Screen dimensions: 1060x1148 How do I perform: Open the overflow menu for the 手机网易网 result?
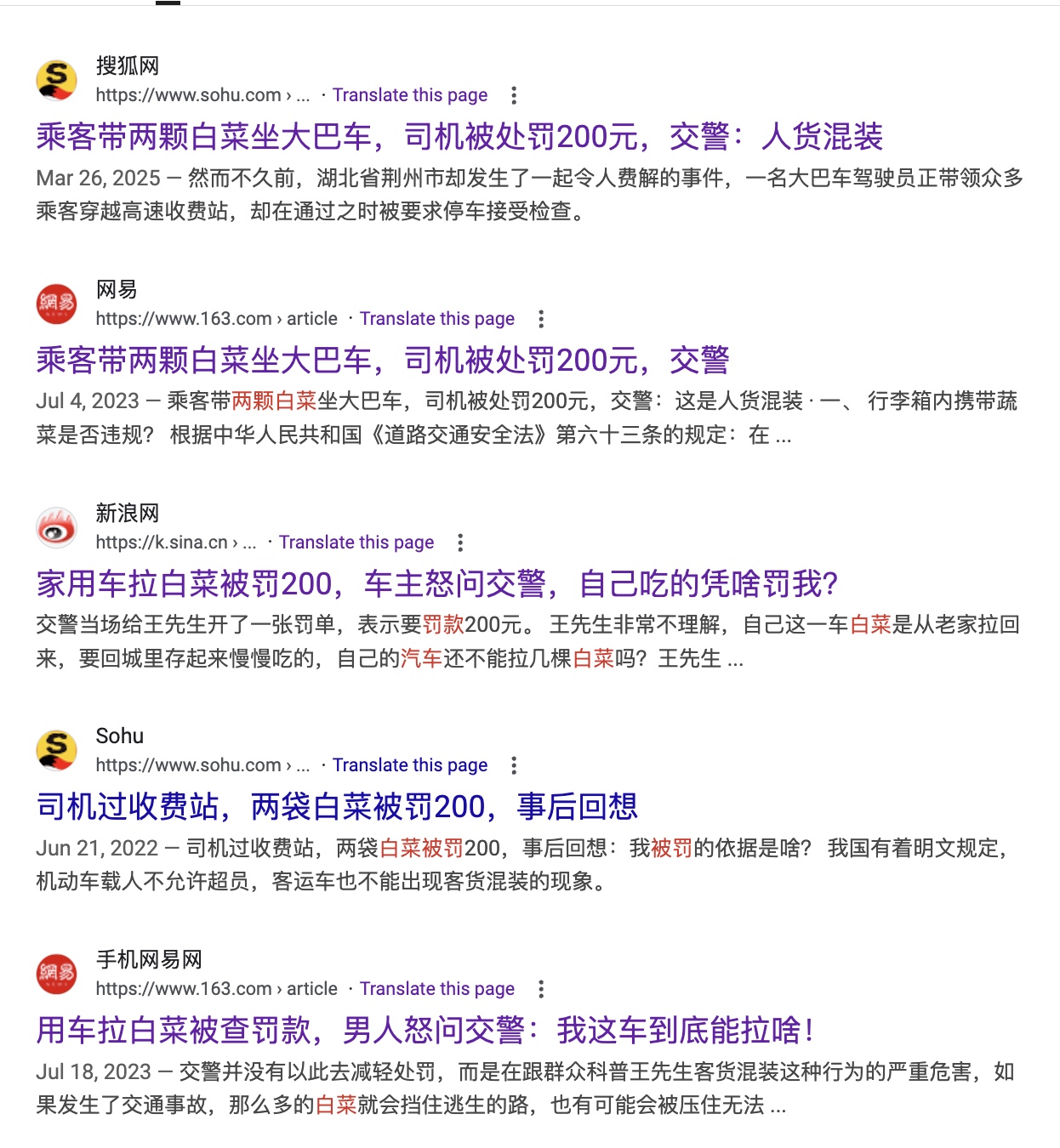click(541, 989)
